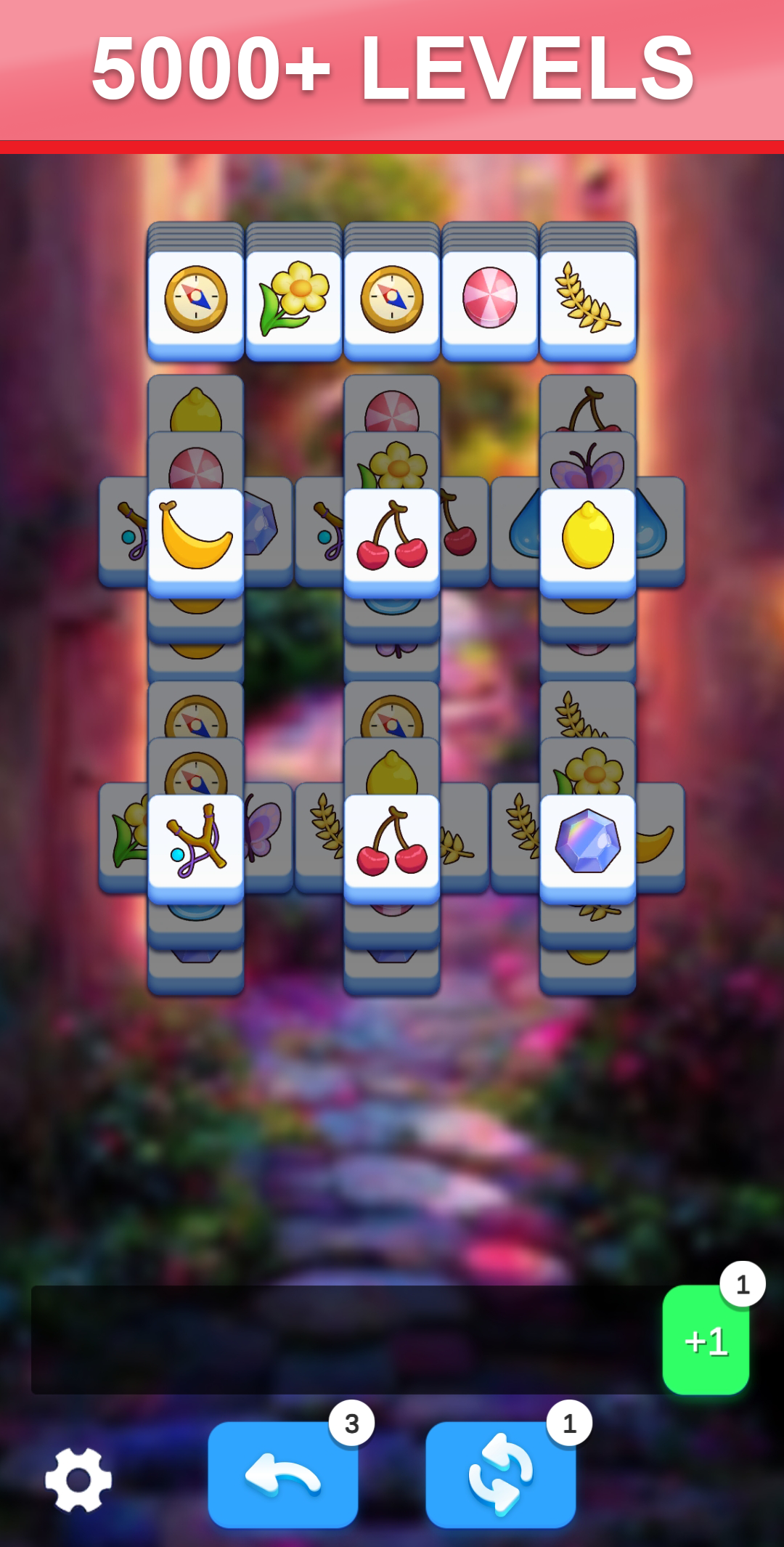Pick the white slingshot tile

click(x=196, y=842)
